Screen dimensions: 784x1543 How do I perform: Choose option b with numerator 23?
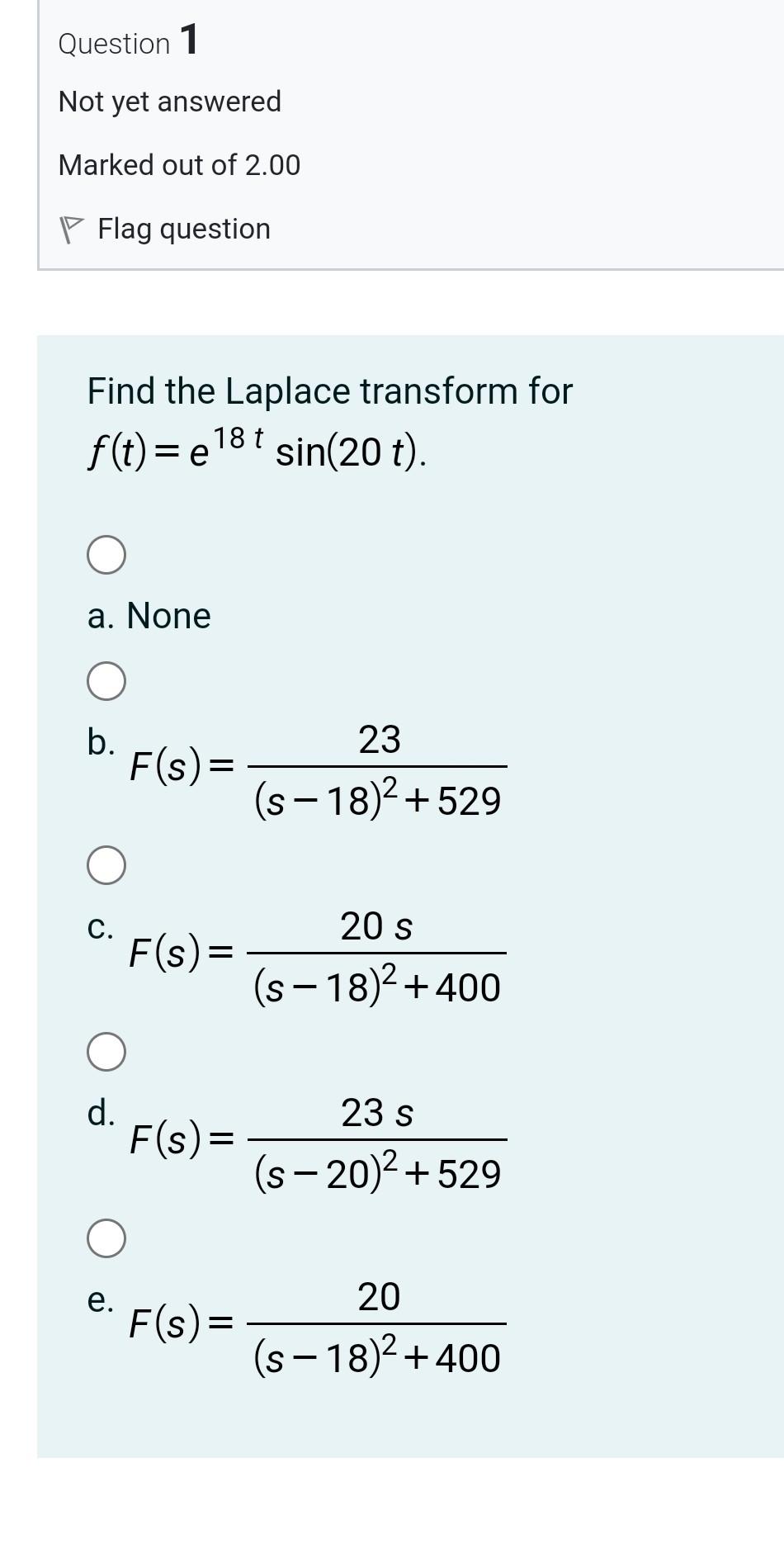pos(106,681)
